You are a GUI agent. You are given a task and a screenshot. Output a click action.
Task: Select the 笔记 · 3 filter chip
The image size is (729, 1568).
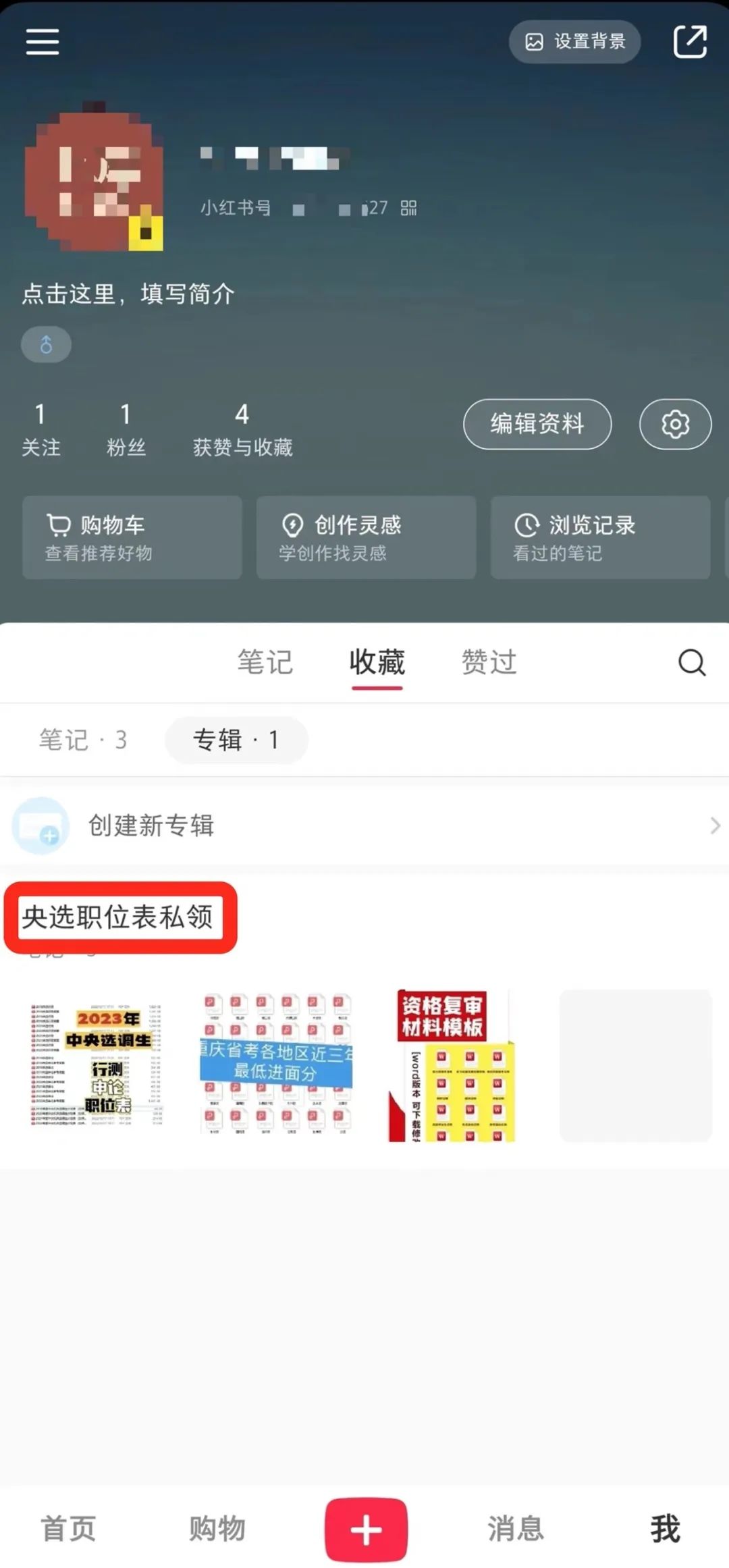pyautogui.click(x=83, y=740)
